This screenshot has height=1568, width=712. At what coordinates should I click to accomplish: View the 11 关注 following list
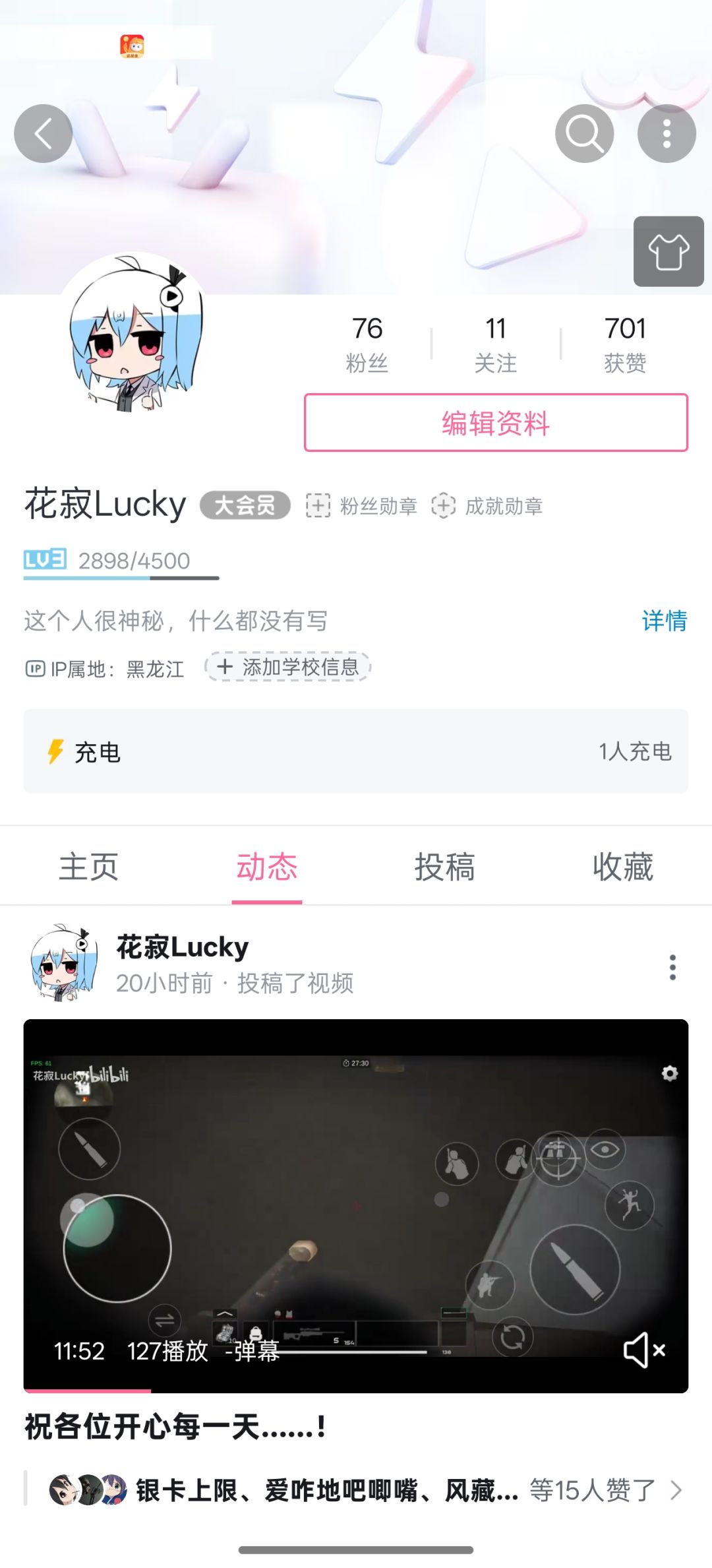coord(496,344)
